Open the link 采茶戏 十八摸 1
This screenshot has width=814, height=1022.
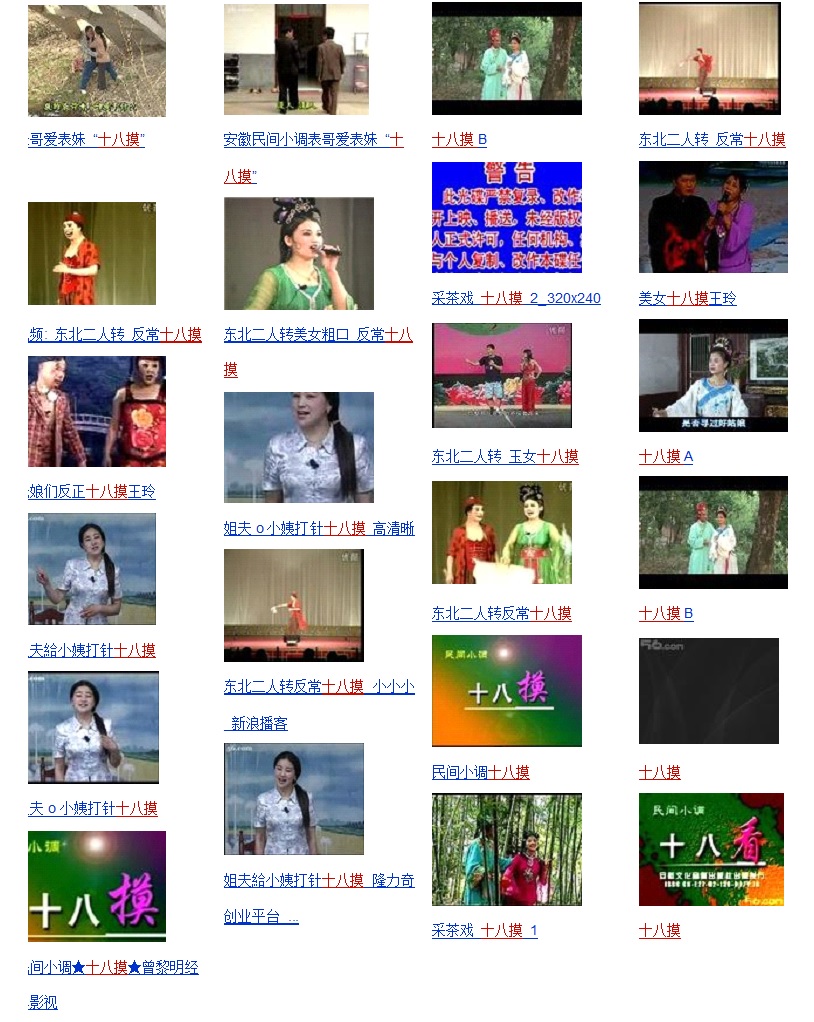[485, 930]
